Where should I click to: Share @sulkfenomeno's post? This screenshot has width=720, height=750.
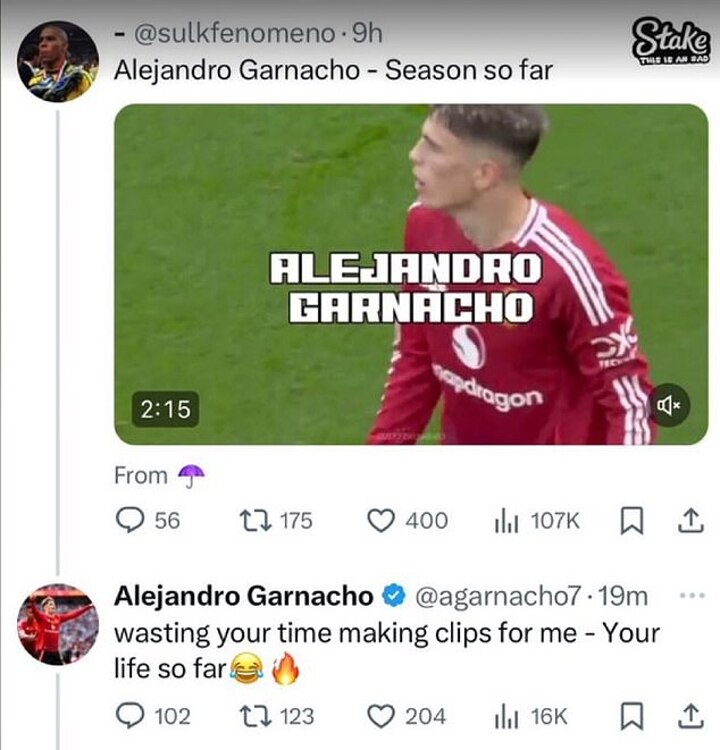(689, 521)
